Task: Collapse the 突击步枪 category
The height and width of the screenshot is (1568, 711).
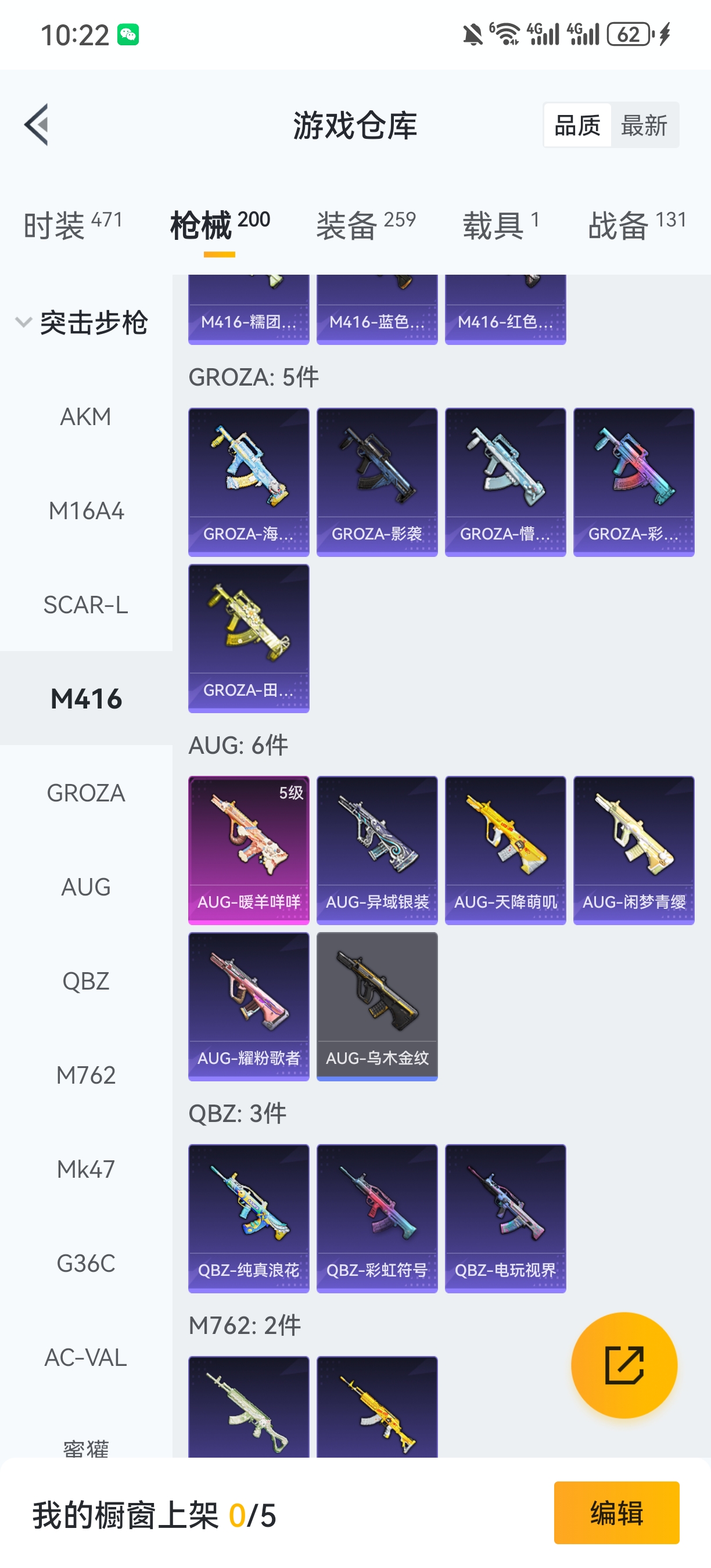Action: pos(81,323)
